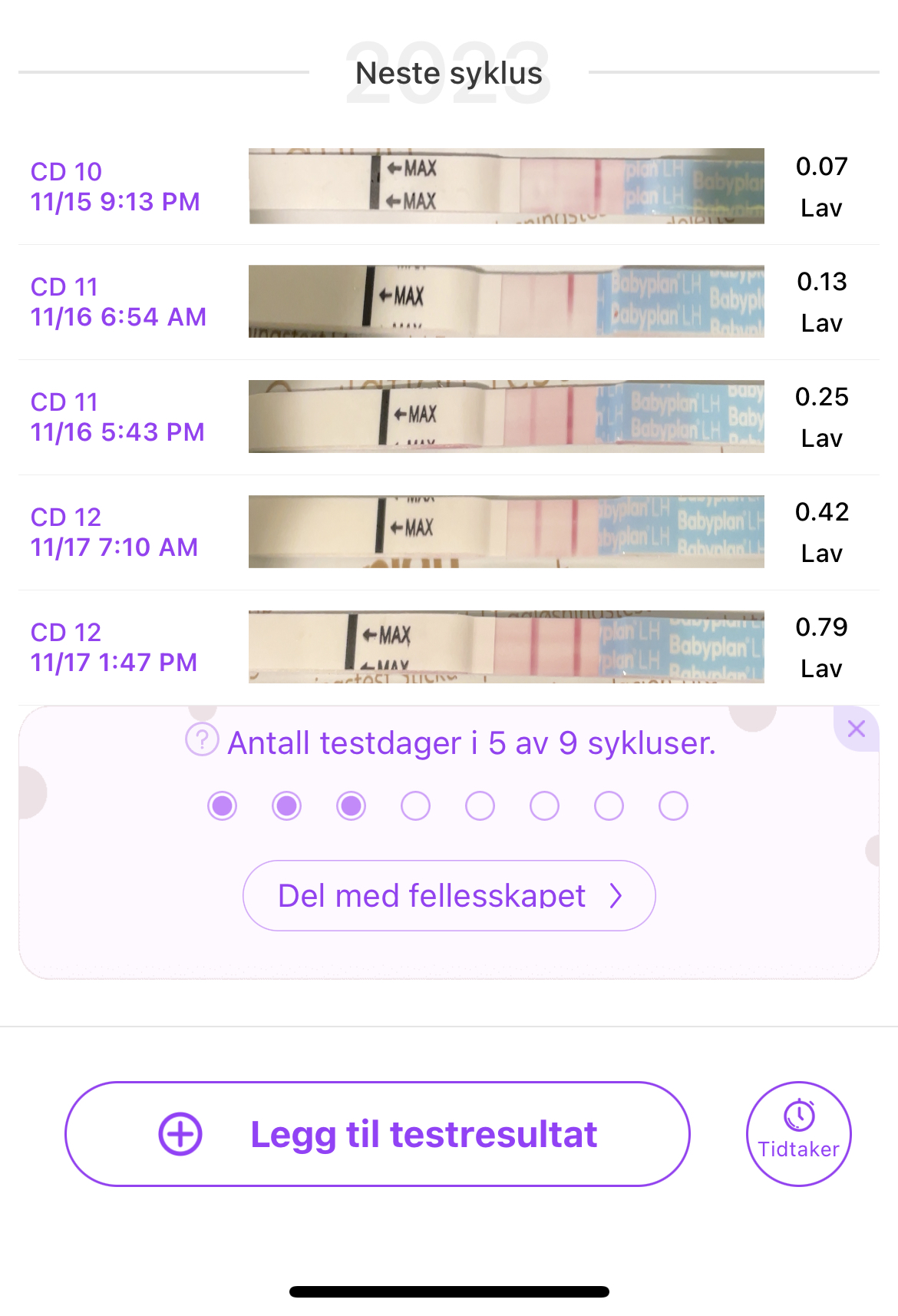Screen dimensions: 898x1316
Task: Tap the help icon beside Antall testdager
Action: (202, 740)
